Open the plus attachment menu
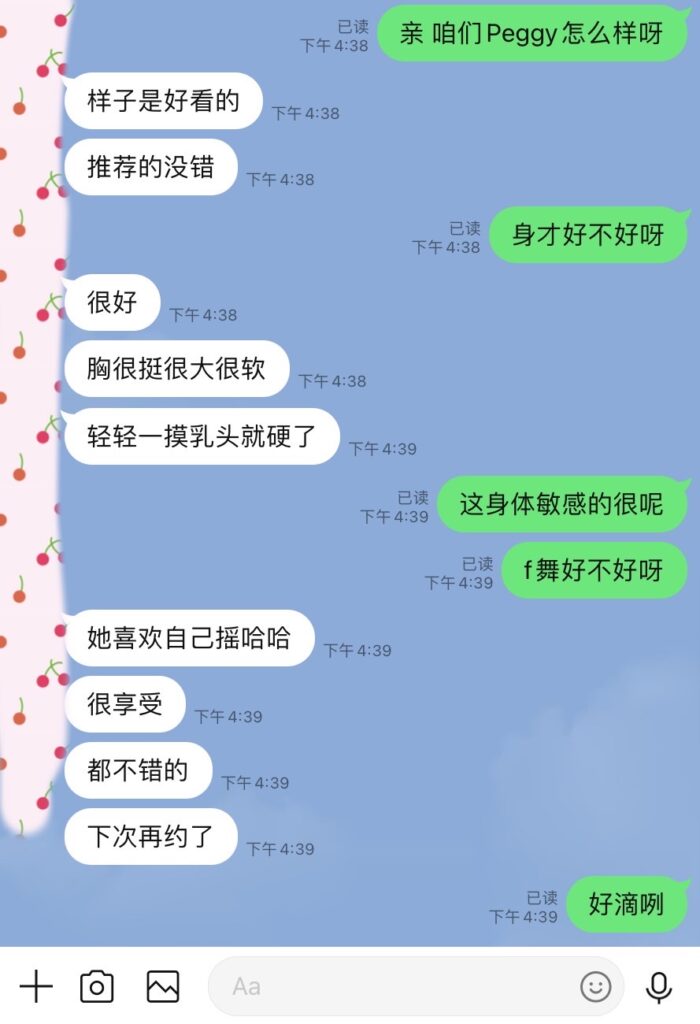The height and width of the screenshot is (1024, 700). (x=36, y=986)
